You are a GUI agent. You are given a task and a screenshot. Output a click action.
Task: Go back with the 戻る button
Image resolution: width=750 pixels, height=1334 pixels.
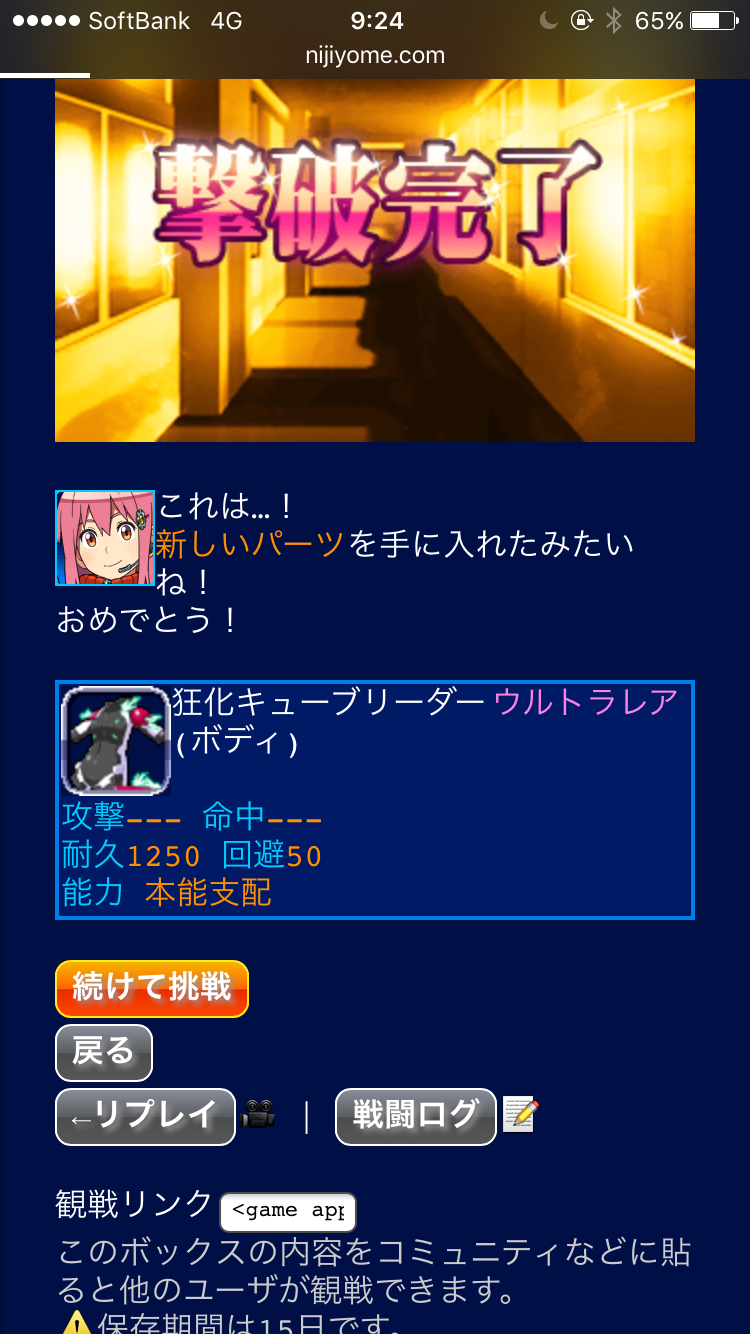click(x=103, y=1052)
